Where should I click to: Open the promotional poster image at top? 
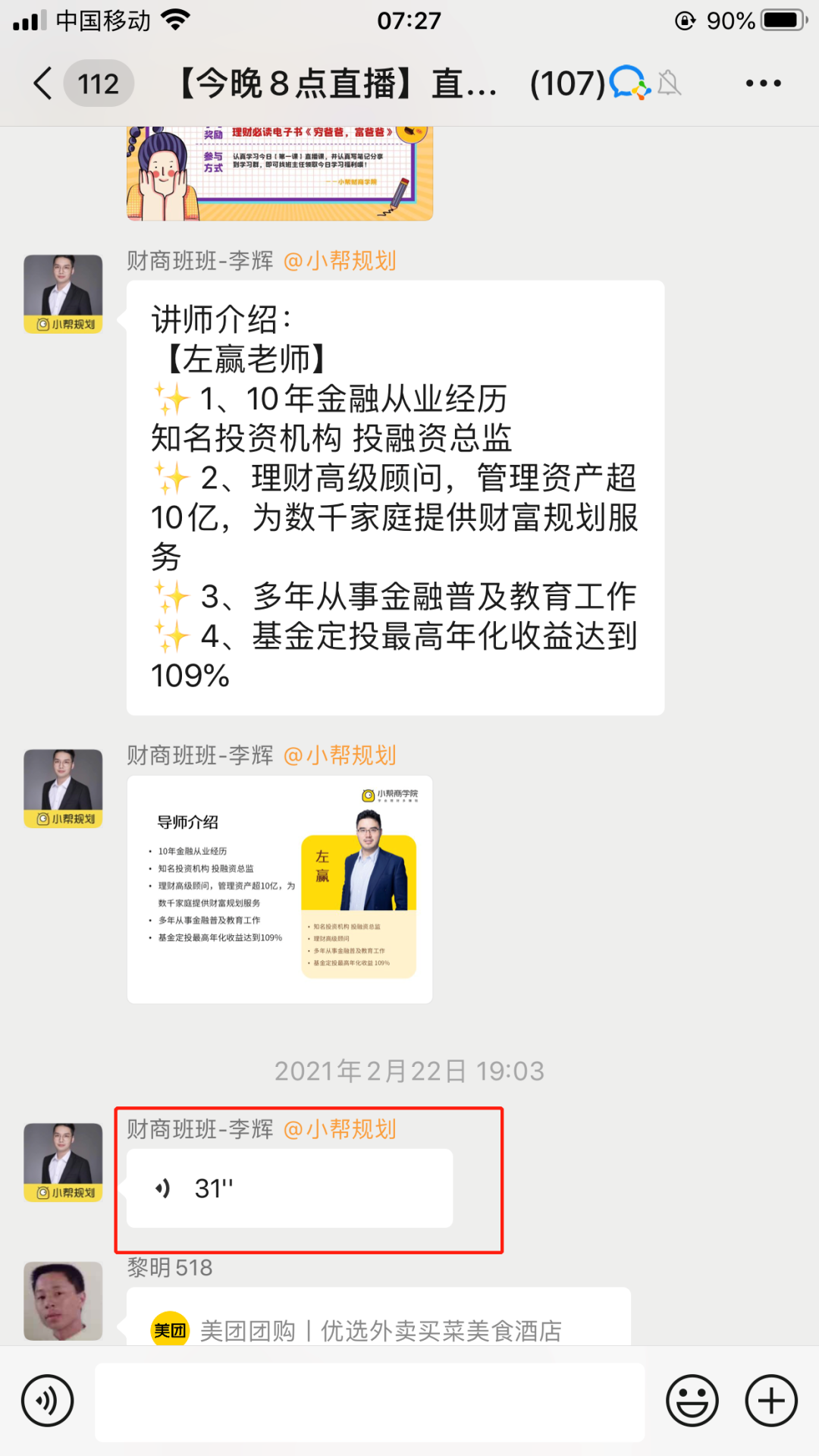pyautogui.click(x=280, y=174)
